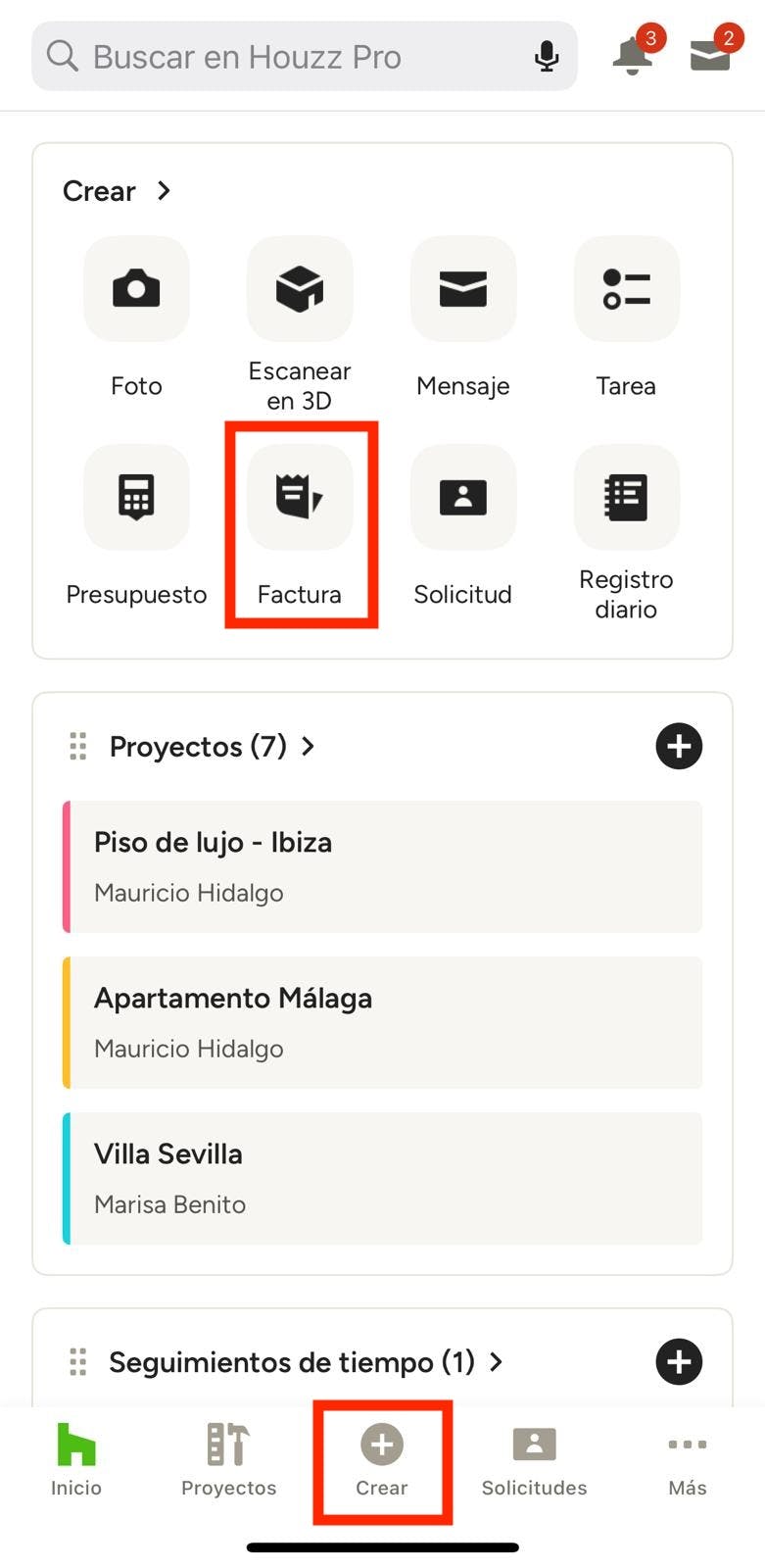This screenshot has width=765, height=1568.
Task: Open the notifications bell
Action: [x=633, y=56]
